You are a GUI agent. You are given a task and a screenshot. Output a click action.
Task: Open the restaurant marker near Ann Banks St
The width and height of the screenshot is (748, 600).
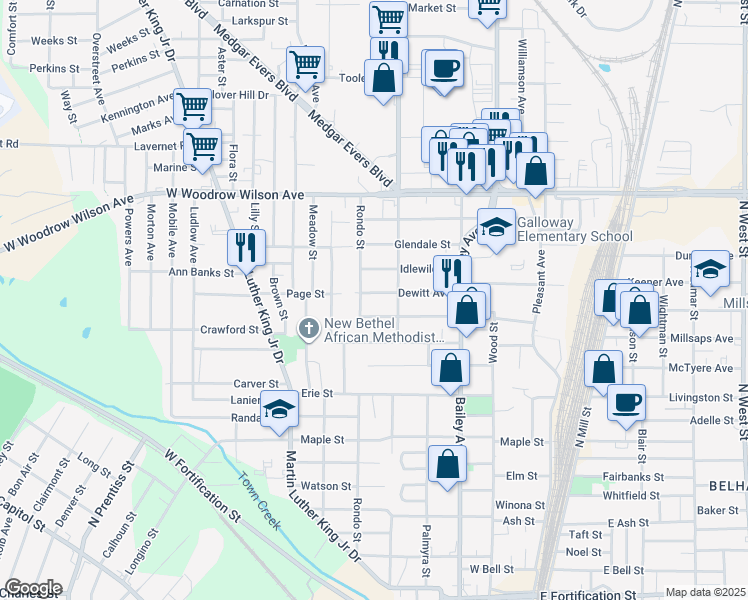(246, 251)
